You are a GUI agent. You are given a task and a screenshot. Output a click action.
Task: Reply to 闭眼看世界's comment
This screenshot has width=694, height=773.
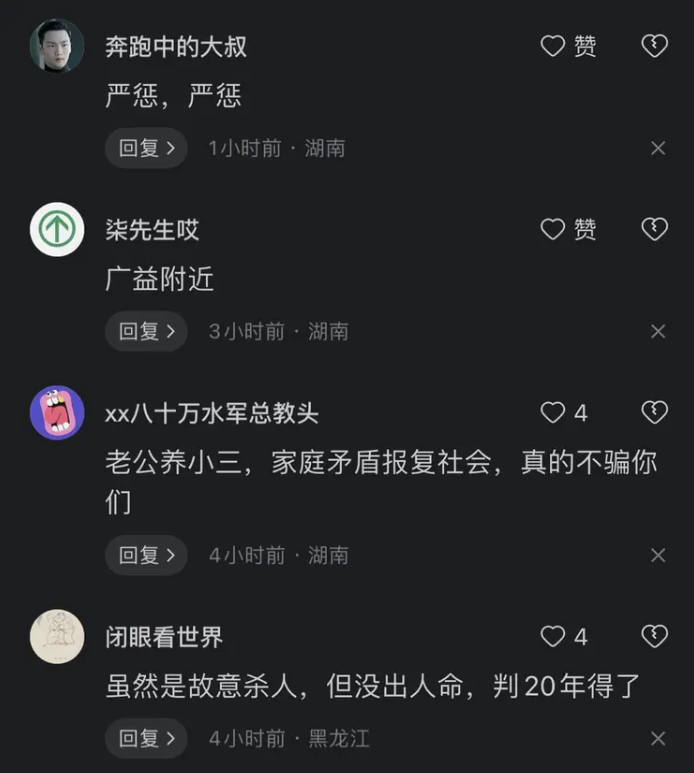(146, 738)
